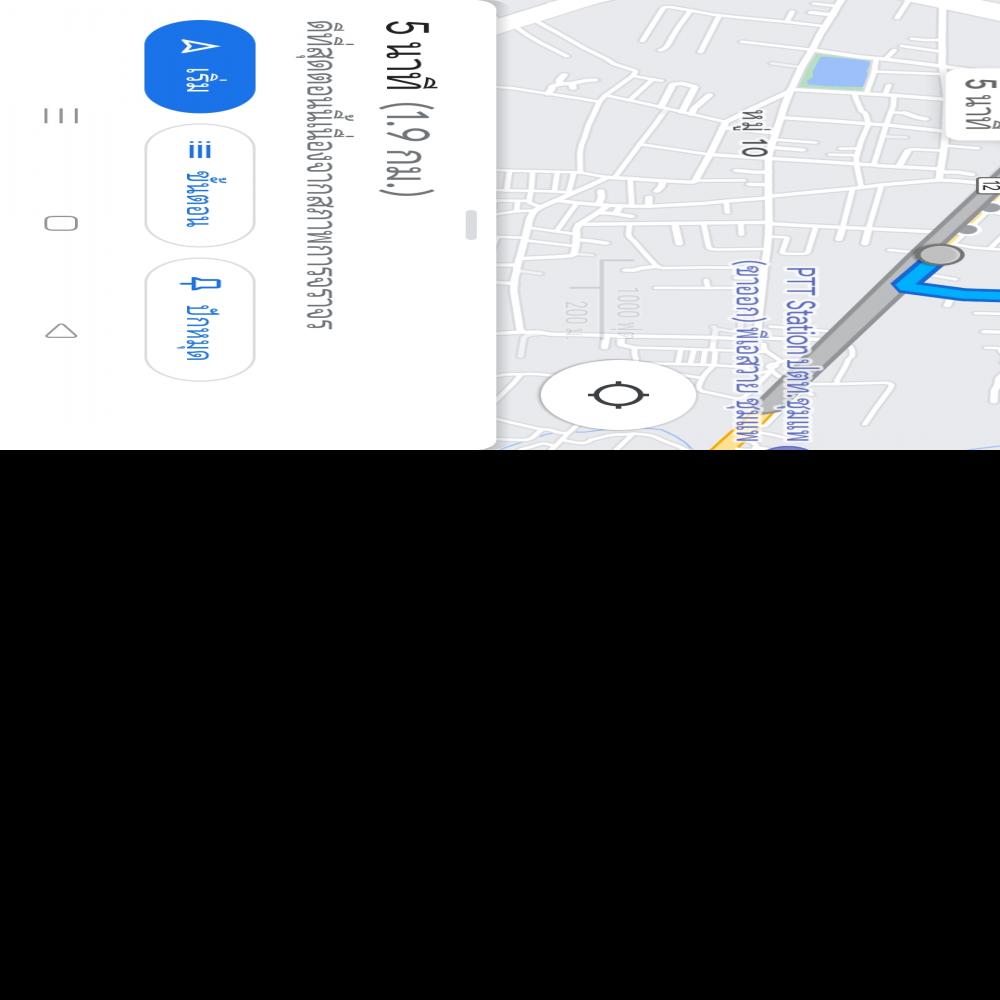Go to home screen via system home button
The image size is (1000, 1000).
point(61,223)
